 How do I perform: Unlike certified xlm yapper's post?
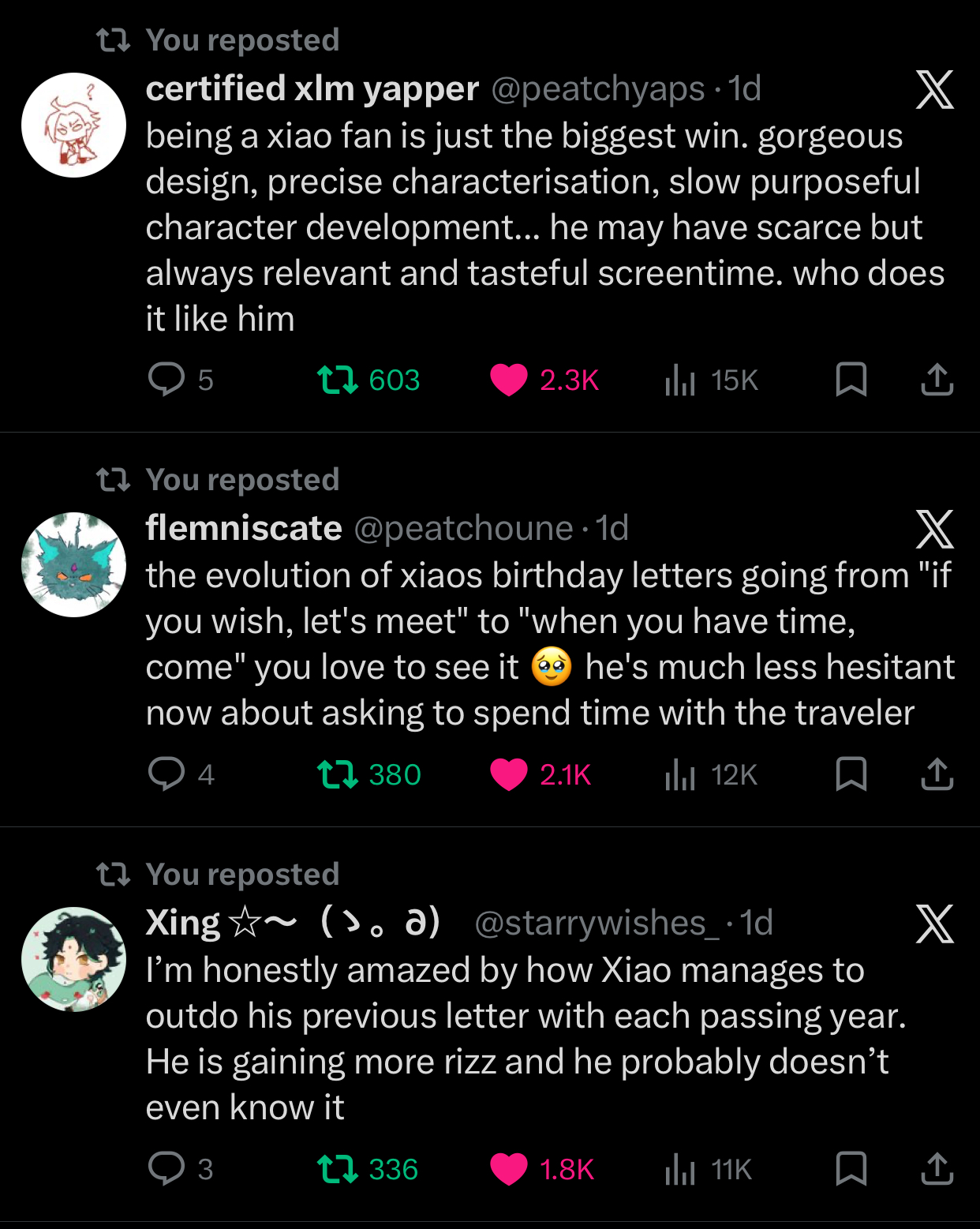pos(509,380)
